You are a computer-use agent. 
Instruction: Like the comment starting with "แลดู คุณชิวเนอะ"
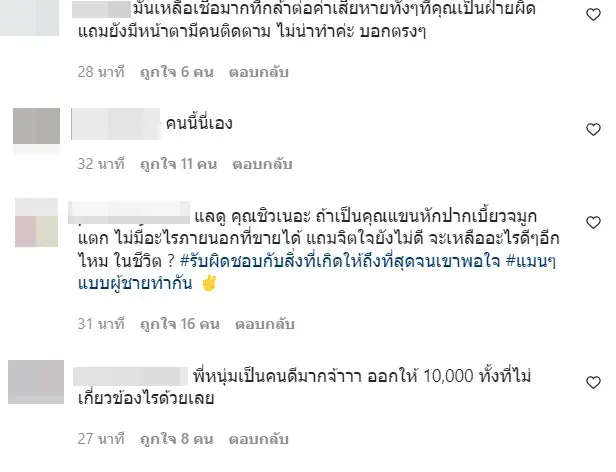click(592, 220)
